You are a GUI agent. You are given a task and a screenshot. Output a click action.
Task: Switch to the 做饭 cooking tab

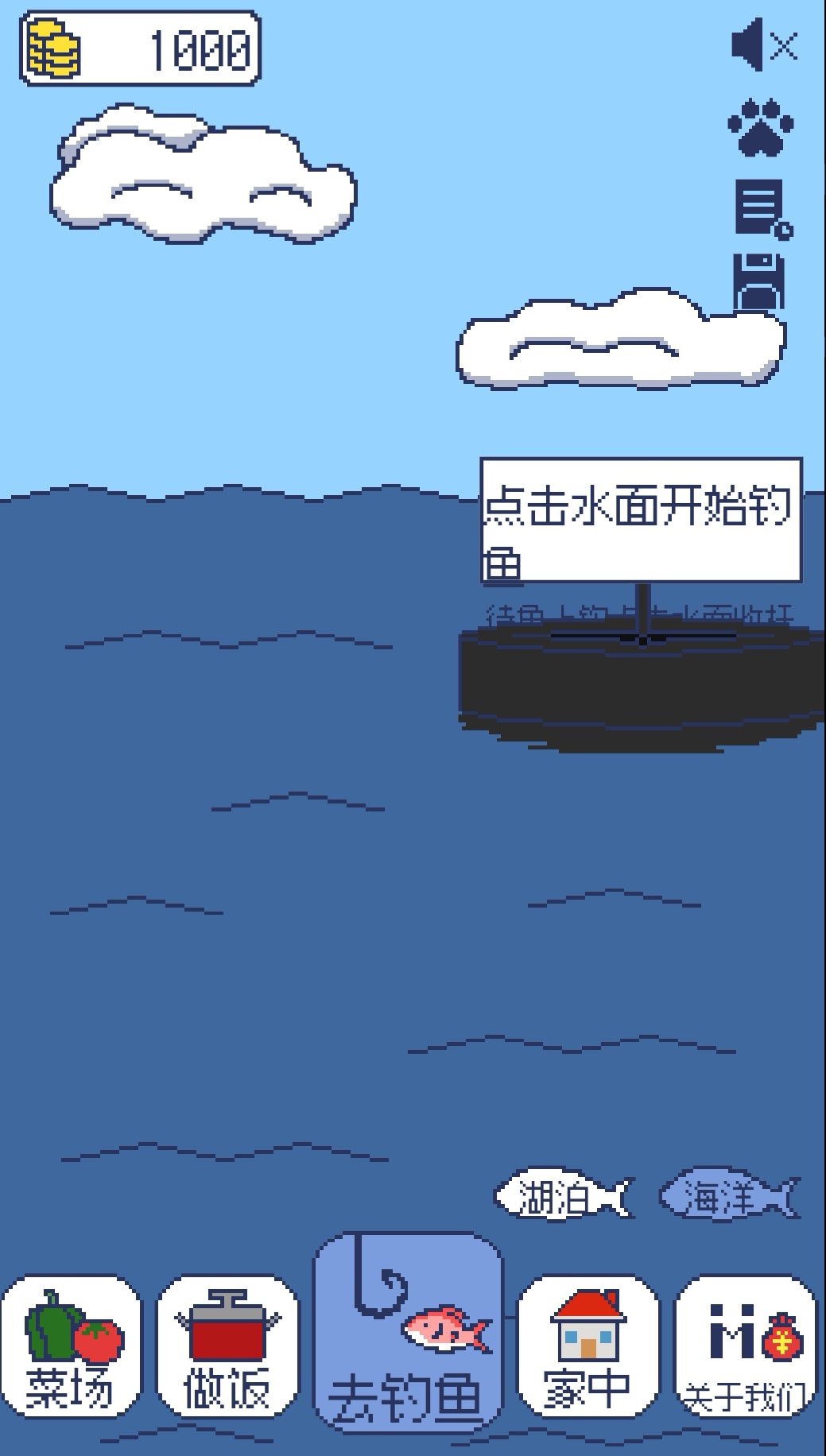[x=228, y=1346]
